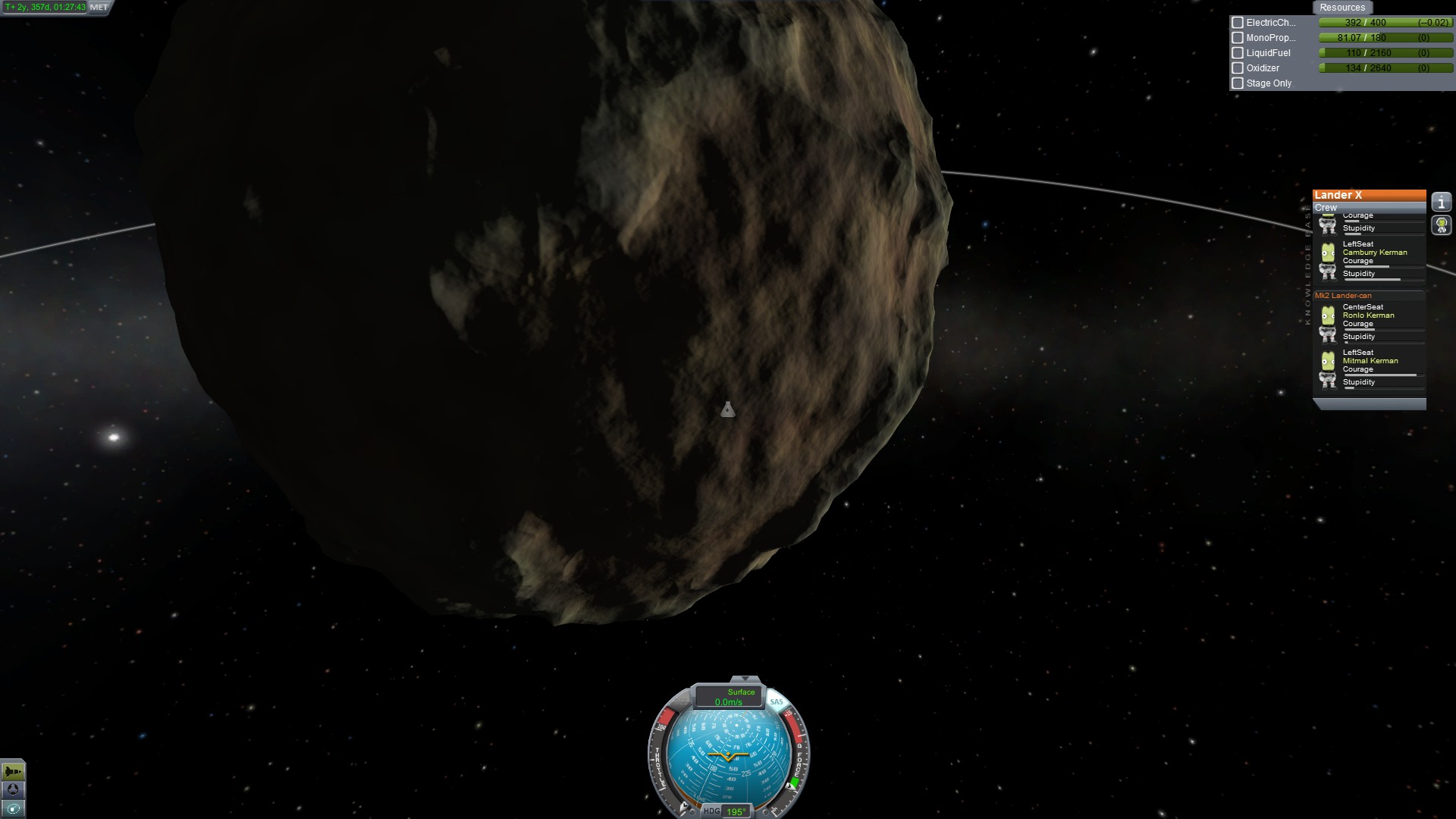Toggle the SAS indicator on the navball
This screenshot has height=819, width=1456.
click(x=777, y=702)
